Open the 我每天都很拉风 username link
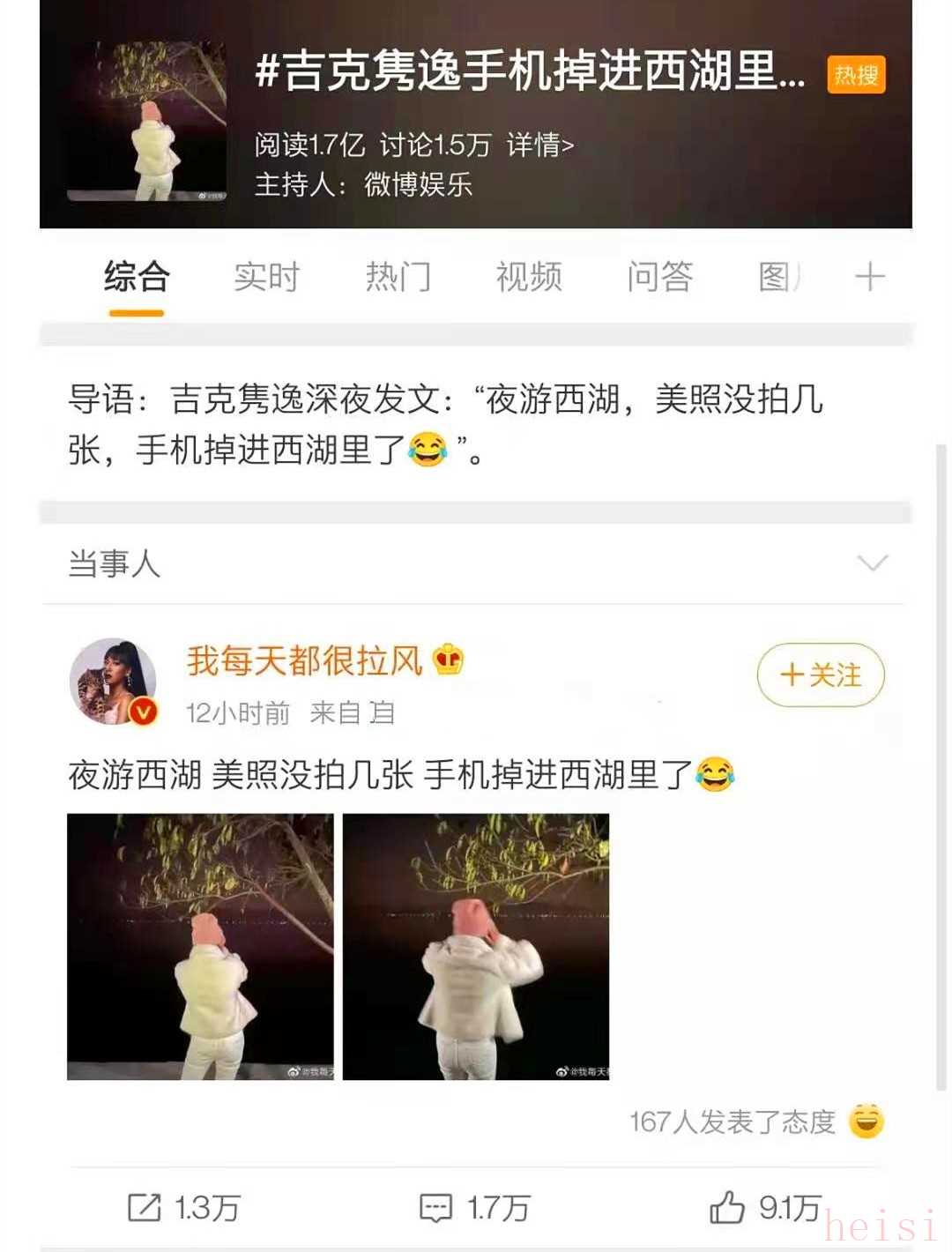Viewport: 952px width, 1252px height. [304, 660]
